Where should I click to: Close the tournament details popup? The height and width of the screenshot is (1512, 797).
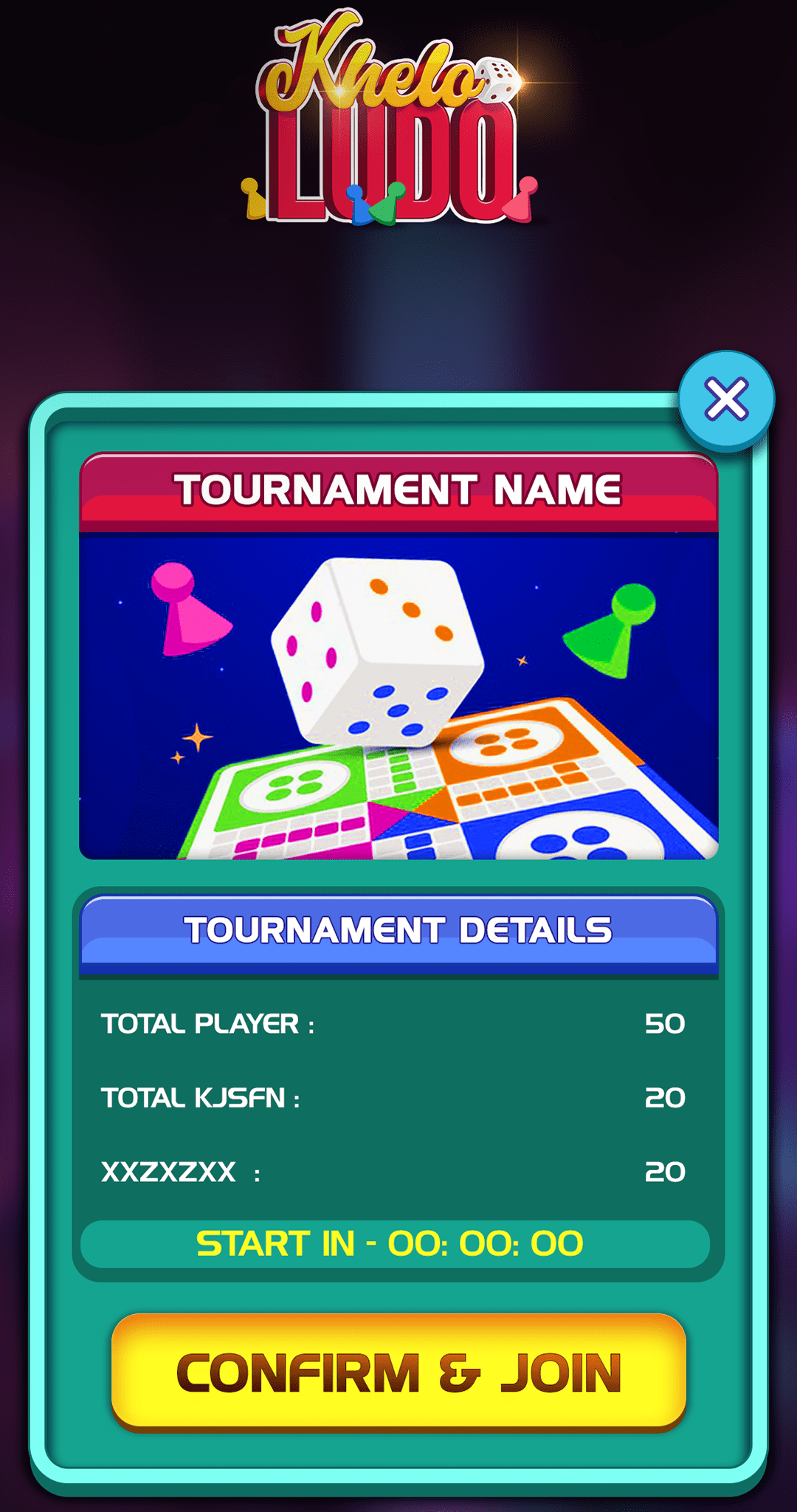click(726, 399)
